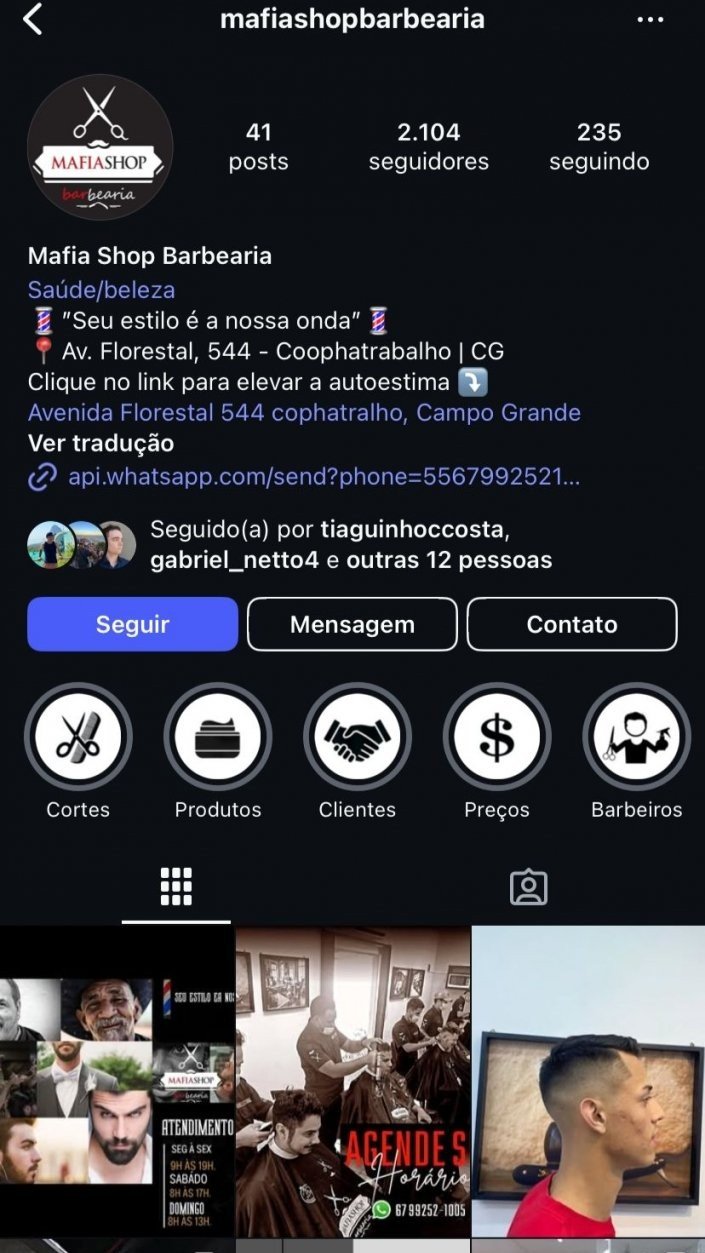The width and height of the screenshot is (705, 1253).
Task: Open the Contato options
Action: pos(572,624)
